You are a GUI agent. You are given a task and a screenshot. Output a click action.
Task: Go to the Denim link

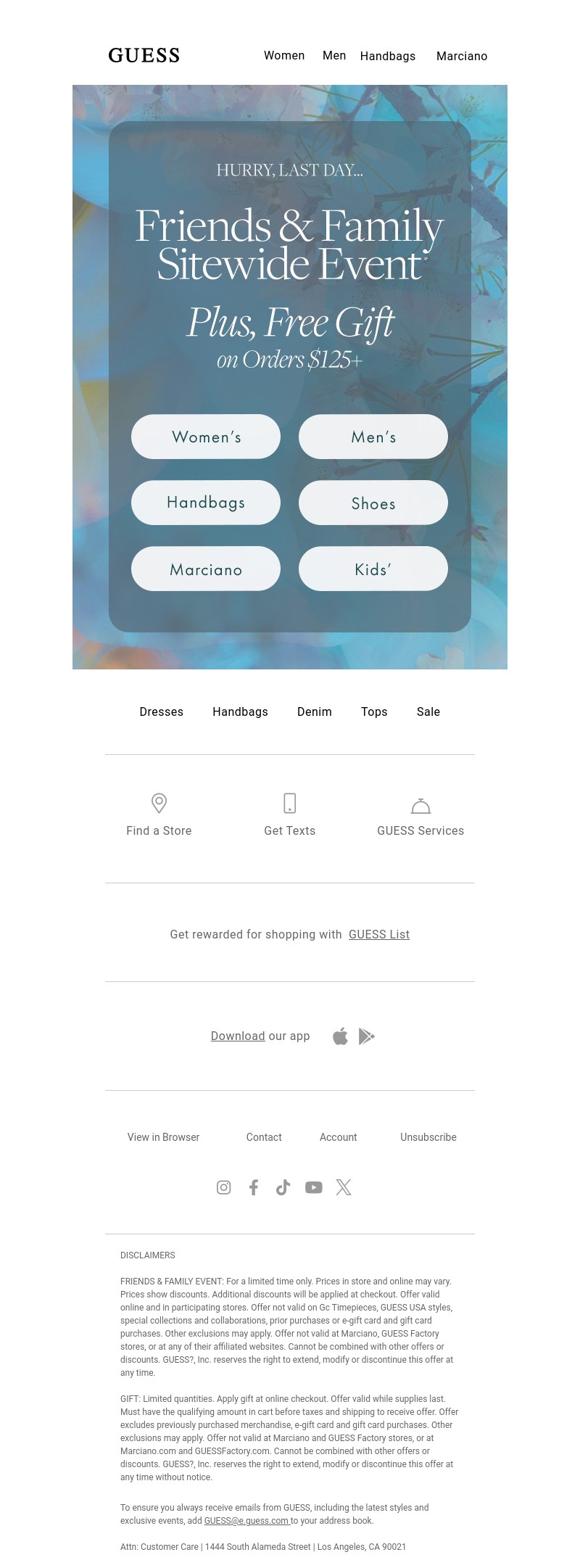point(315,711)
